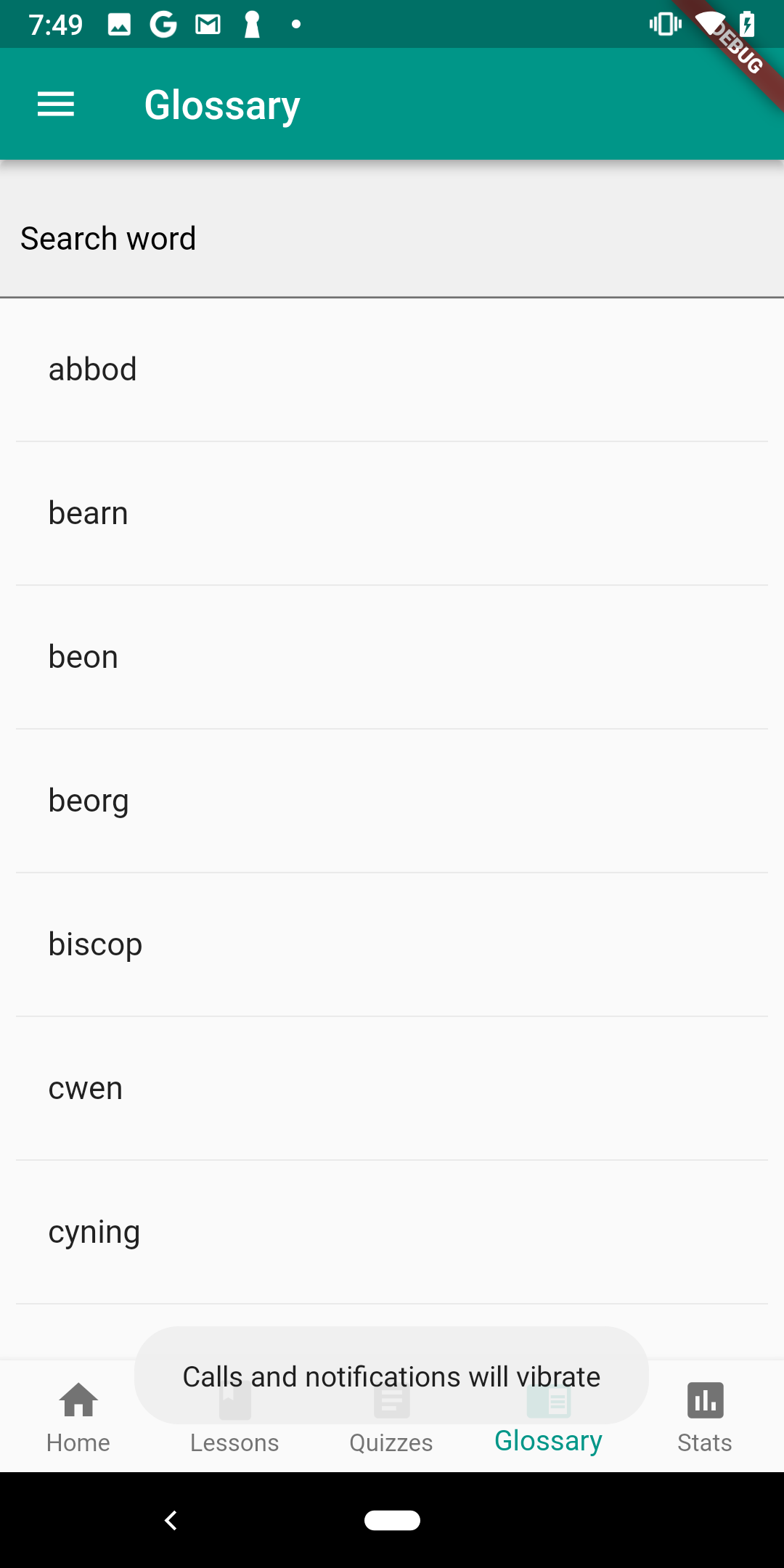The image size is (784, 1568).
Task: Open the hamburger drawer menu
Action: [x=56, y=105]
